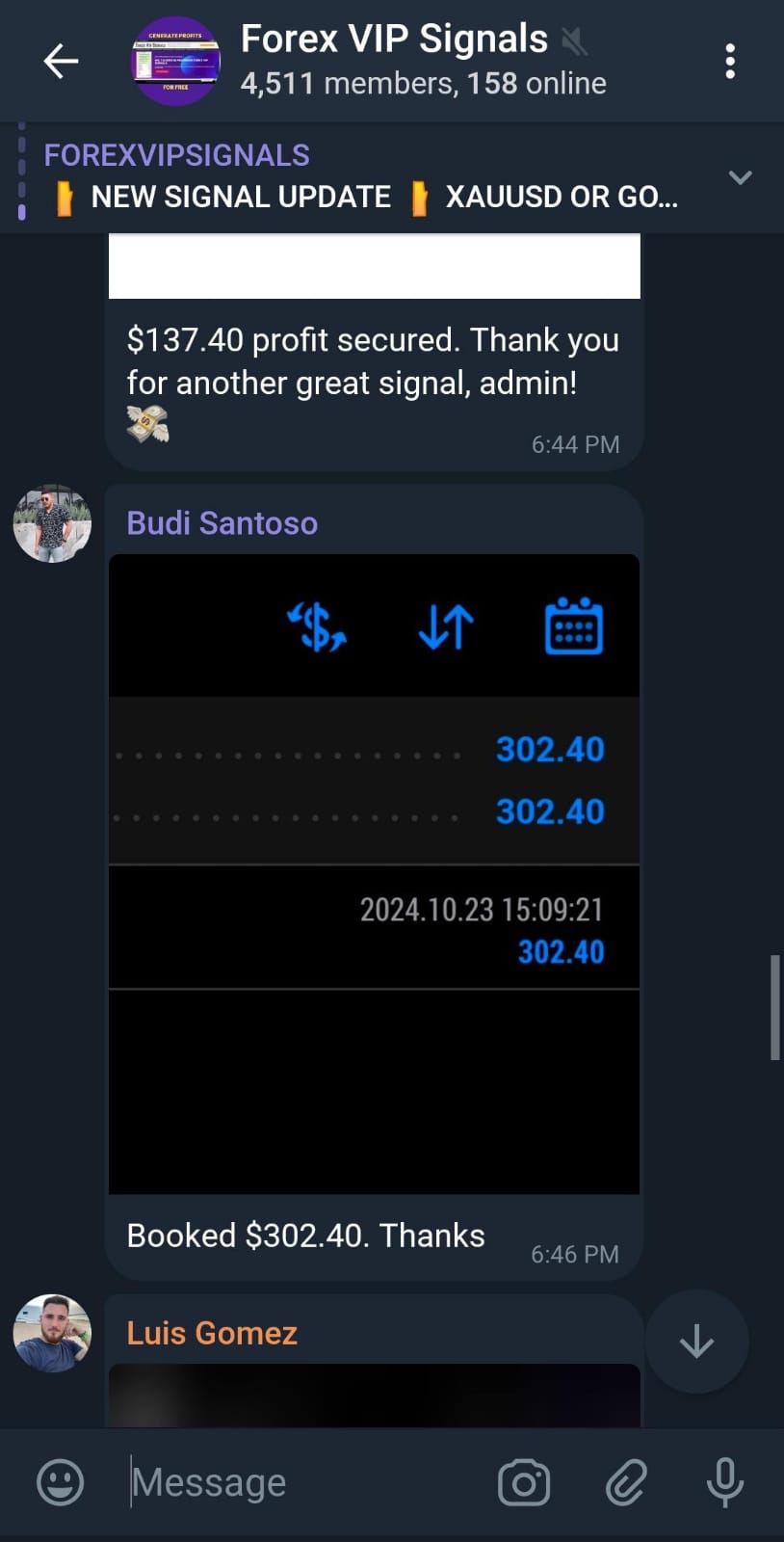This screenshot has height=1542, width=784.
Task: Open the three-dot overflow menu
Action: [x=730, y=60]
